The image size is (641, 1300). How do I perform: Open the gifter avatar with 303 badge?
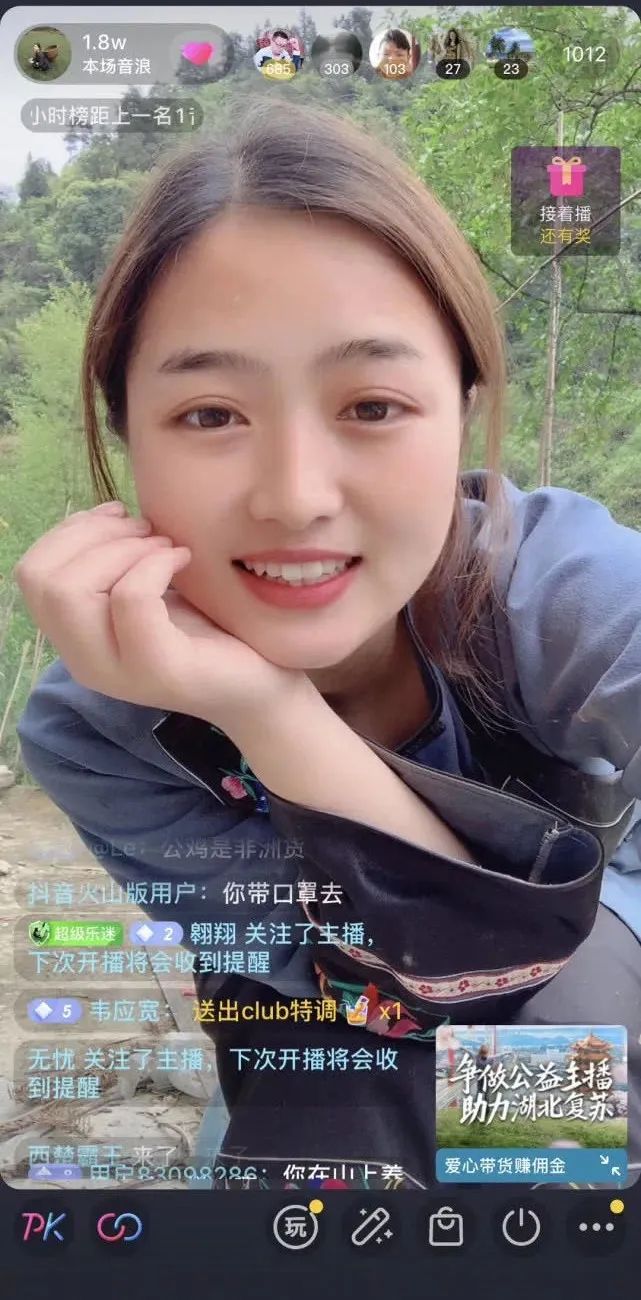click(x=337, y=54)
